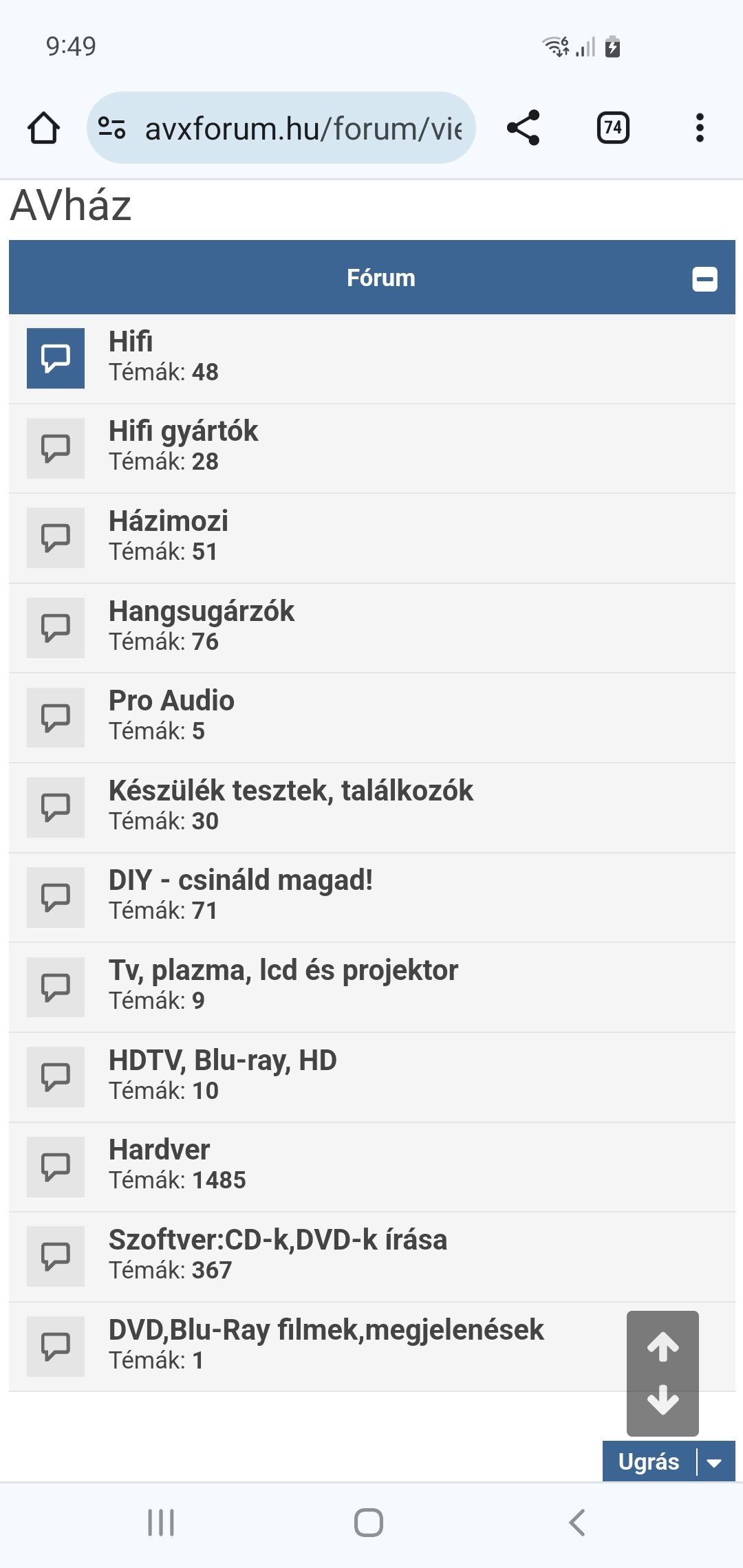Open Készülék tesztek, találkozók forum
The height and width of the screenshot is (1568, 743).
[x=291, y=791]
